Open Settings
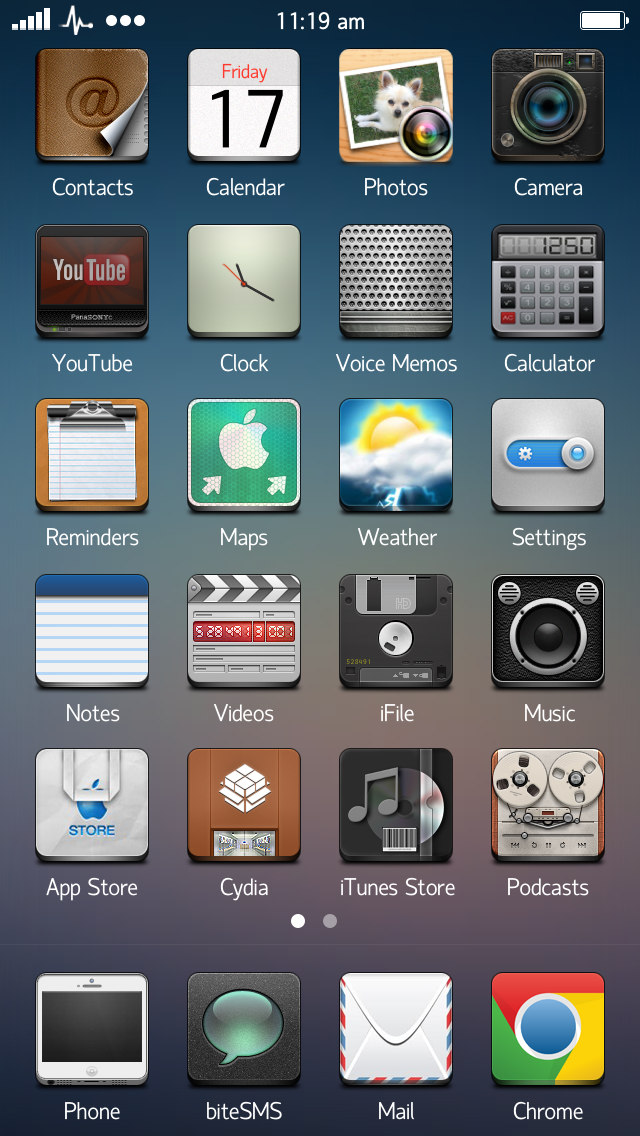 [548, 455]
